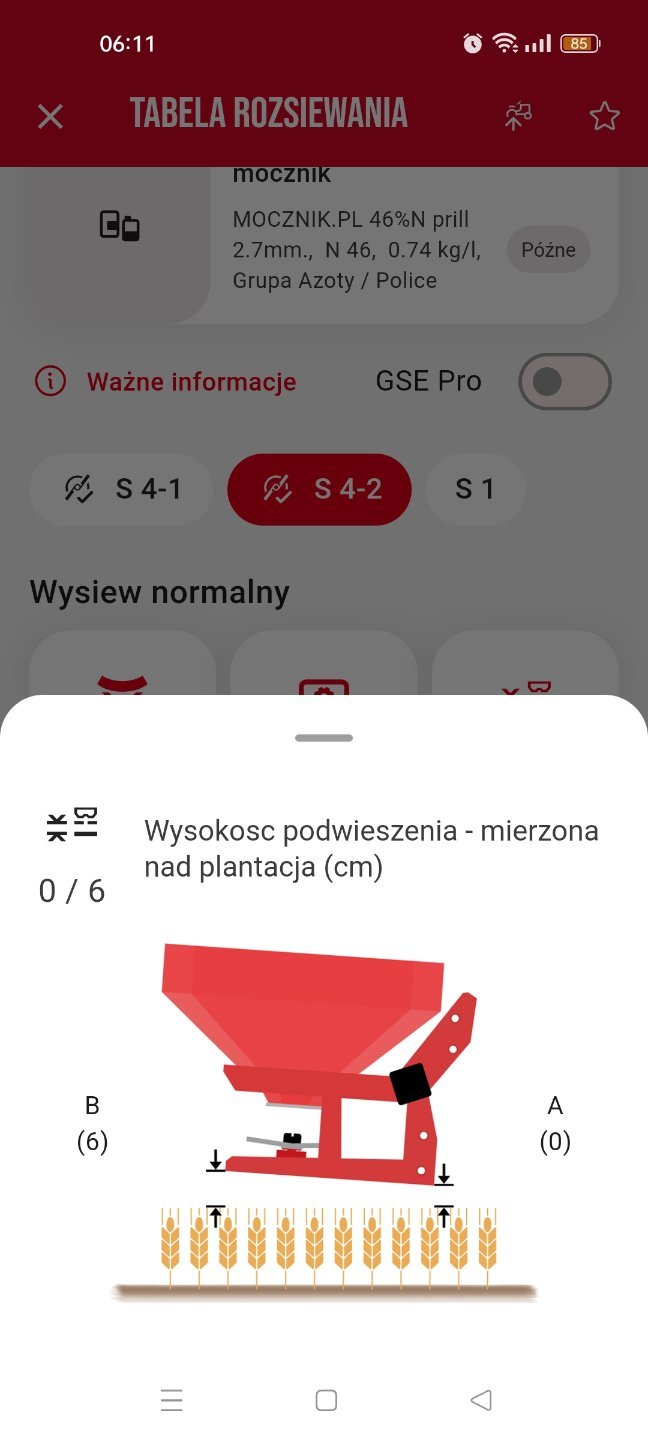Go to the home screen
648x1440 pixels.
pyautogui.click(x=326, y=1400)
